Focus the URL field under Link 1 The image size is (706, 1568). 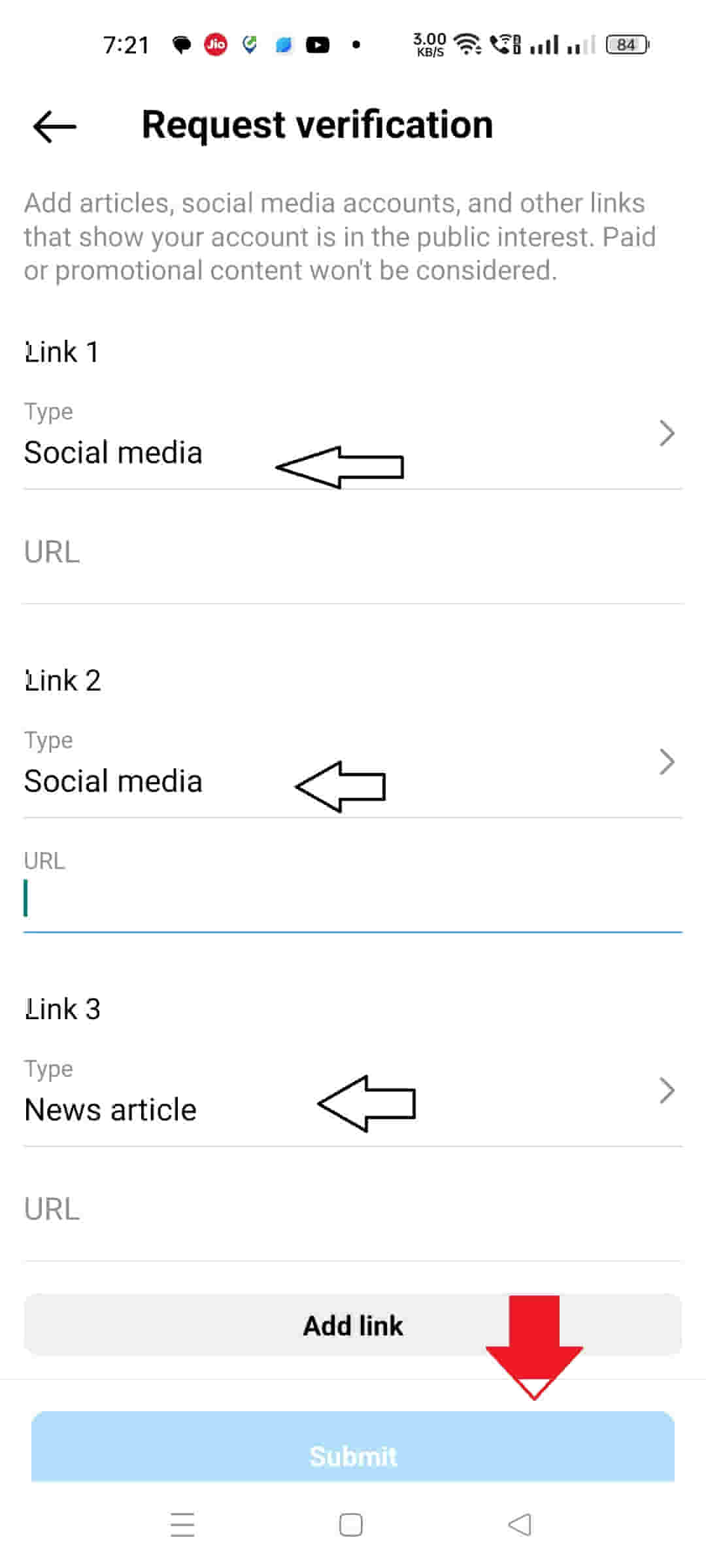tap(352, 553)
